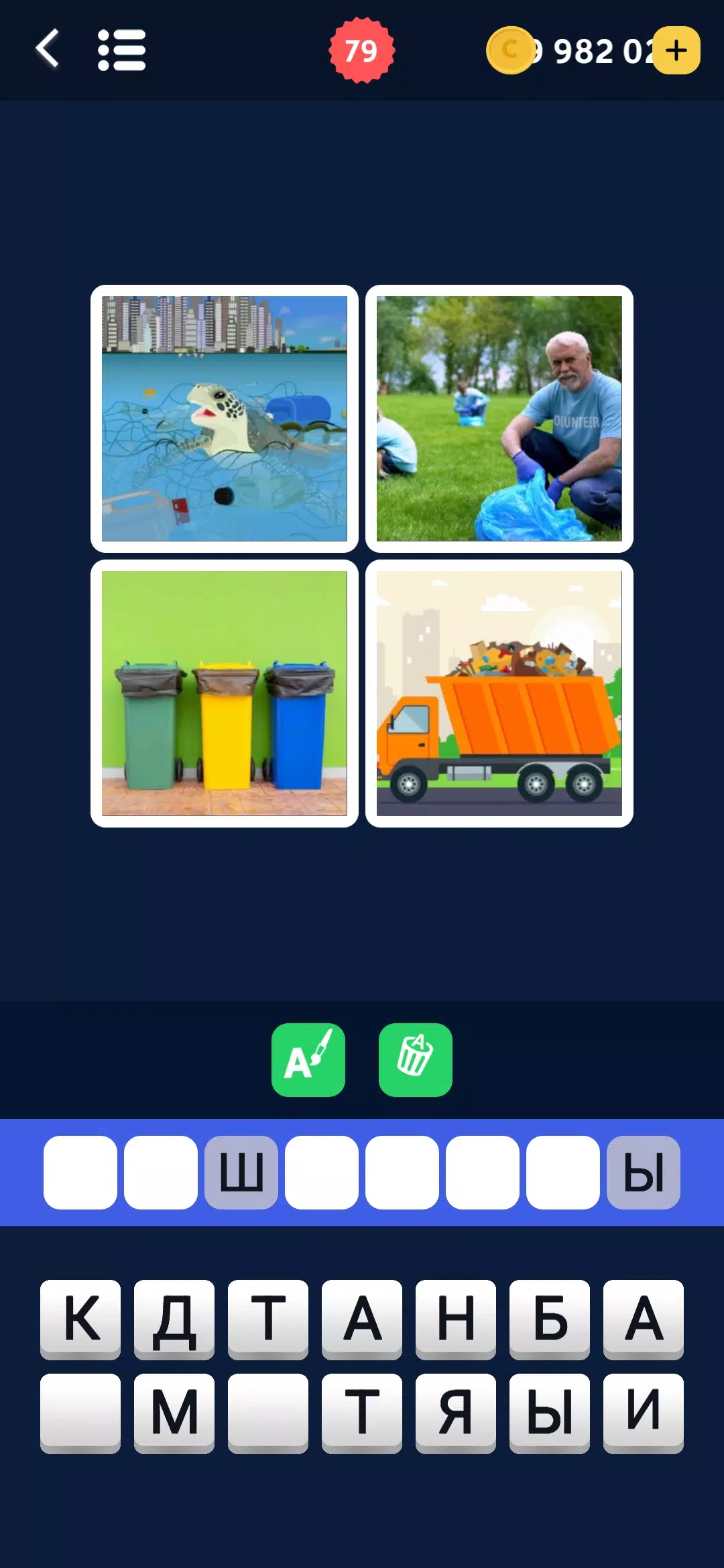Tap the letter И tile
724x1568 pixels.
point(644,1413)
